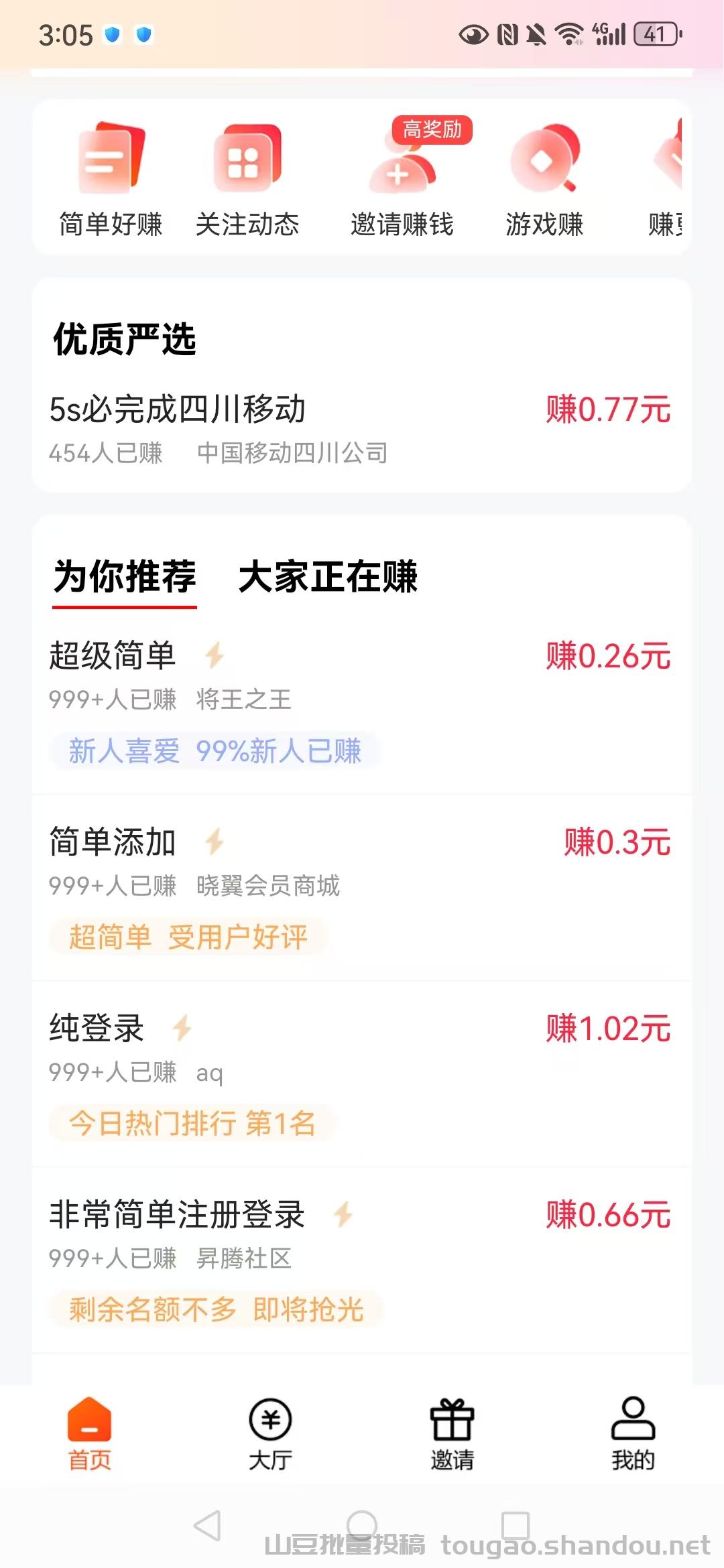Open 简单添加 from 晓翼会员商城
This screenshot has width=724, height=1568.
tap(113, 844)
